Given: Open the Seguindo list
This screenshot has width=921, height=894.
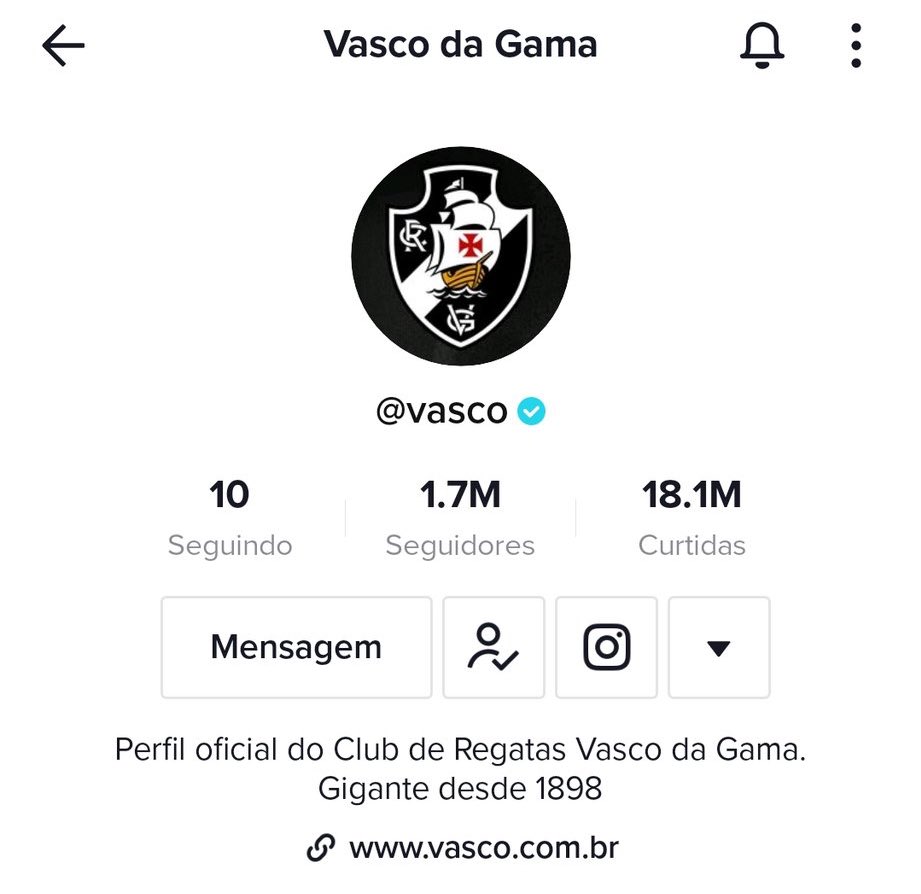Looking at the screenshot, I should pyautogui.click(x=230, y=518).
